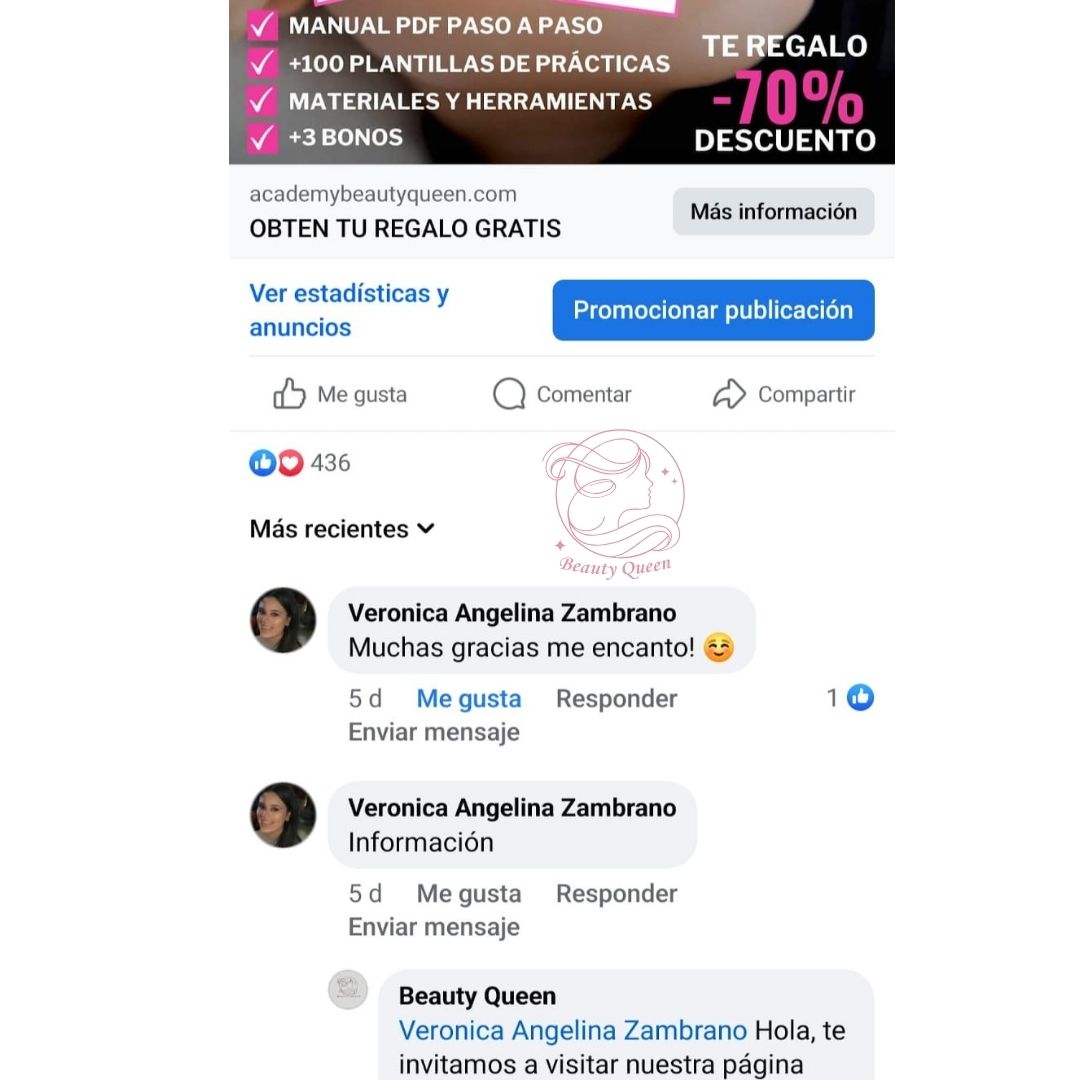Viewport: 1080px width, 1080px height.
Task: View the 436 reactions list
Action: 300,463
